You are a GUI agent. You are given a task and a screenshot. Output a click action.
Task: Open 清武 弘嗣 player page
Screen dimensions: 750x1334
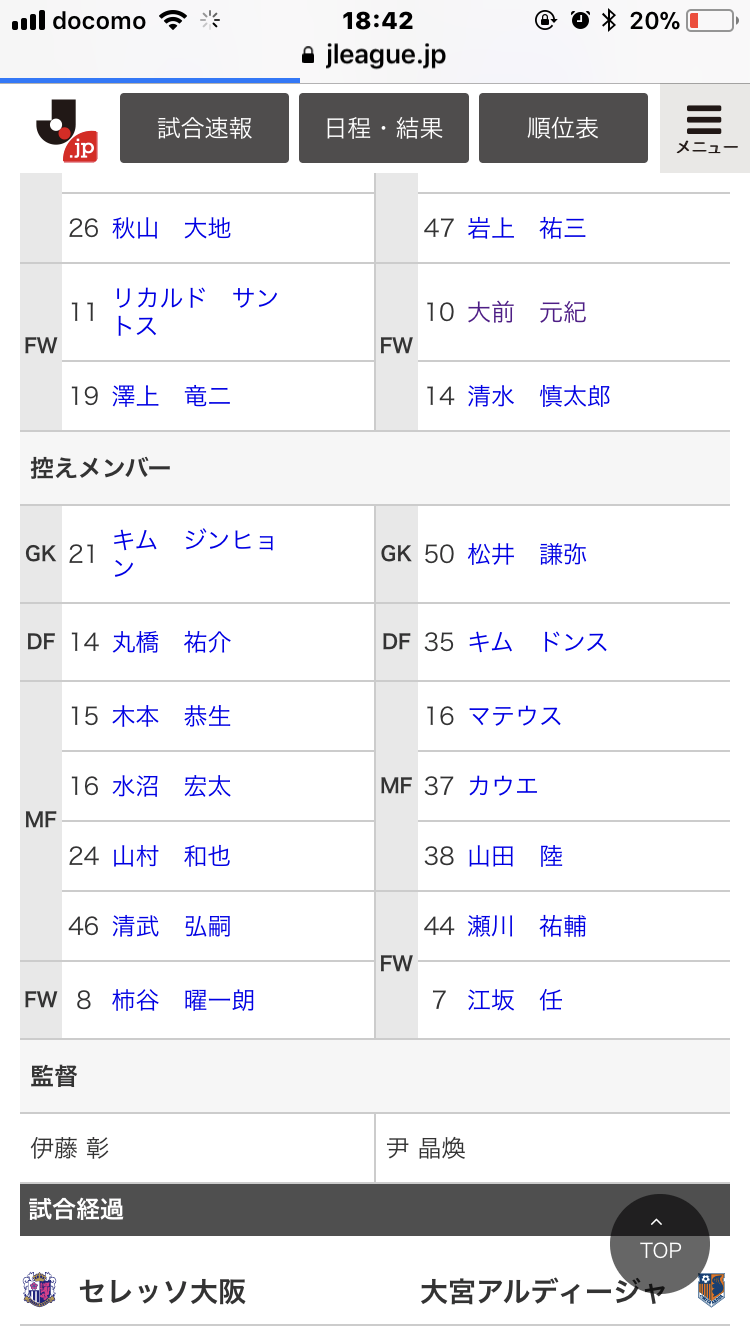pos(171,926)
